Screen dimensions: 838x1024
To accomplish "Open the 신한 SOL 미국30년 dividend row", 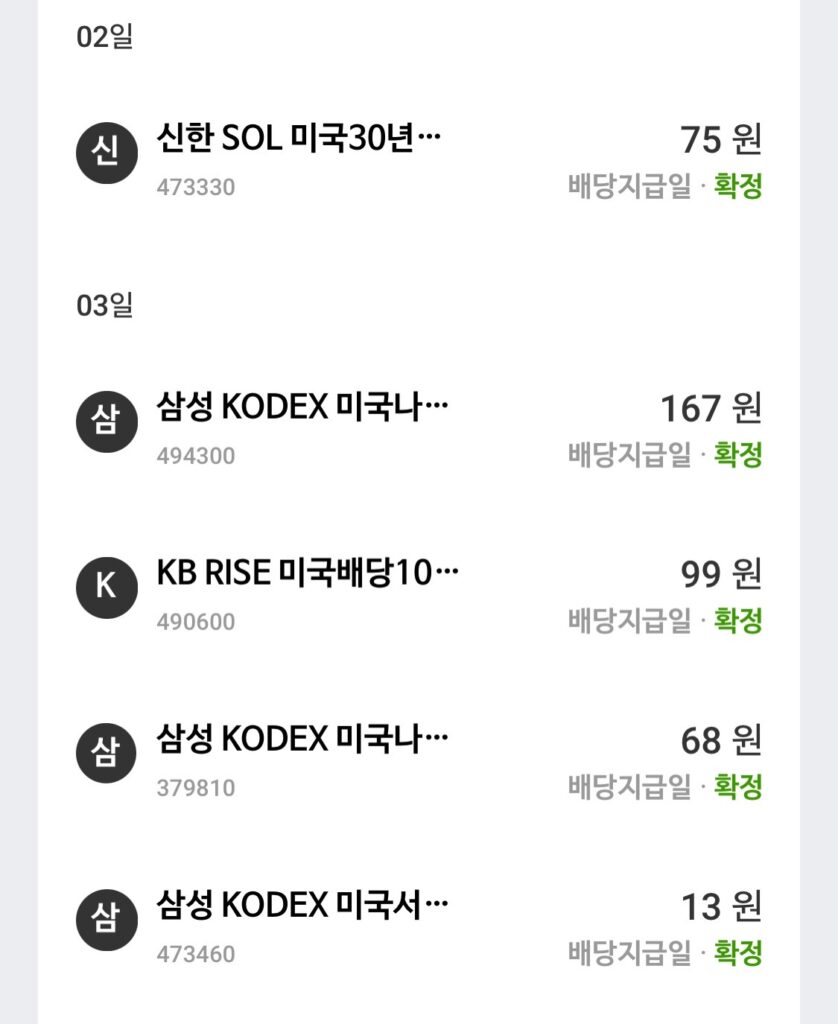I will [418, 160].
